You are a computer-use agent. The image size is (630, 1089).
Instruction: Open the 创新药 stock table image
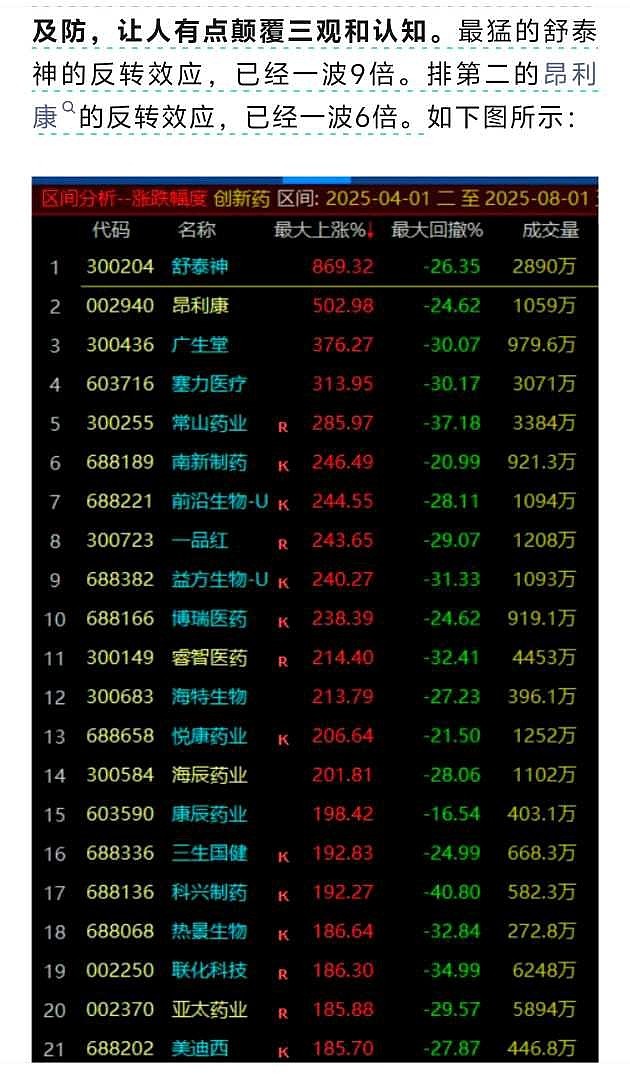click(315, 620)
